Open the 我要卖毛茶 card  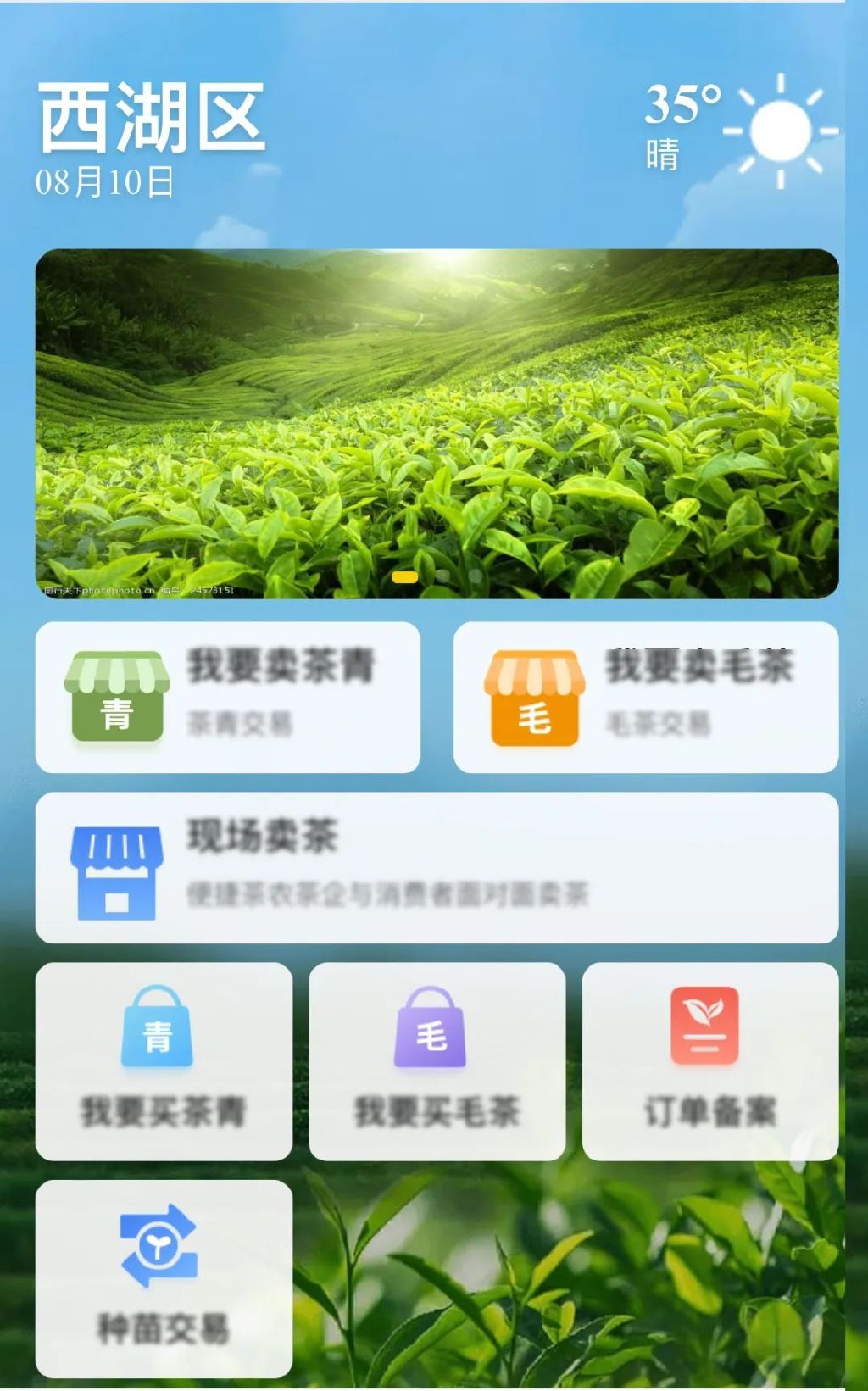coord(646,697)
